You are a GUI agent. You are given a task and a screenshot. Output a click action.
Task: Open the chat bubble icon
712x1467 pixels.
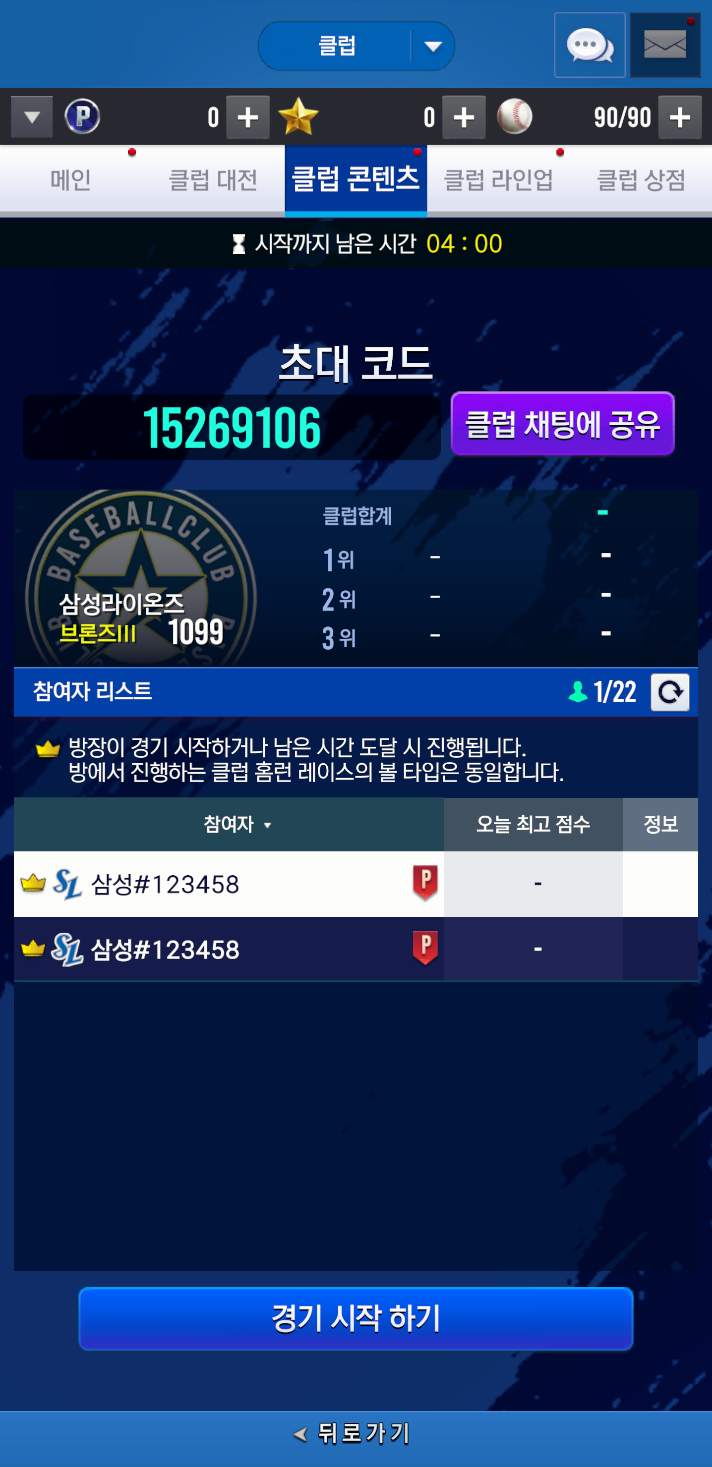pos(589,45)
